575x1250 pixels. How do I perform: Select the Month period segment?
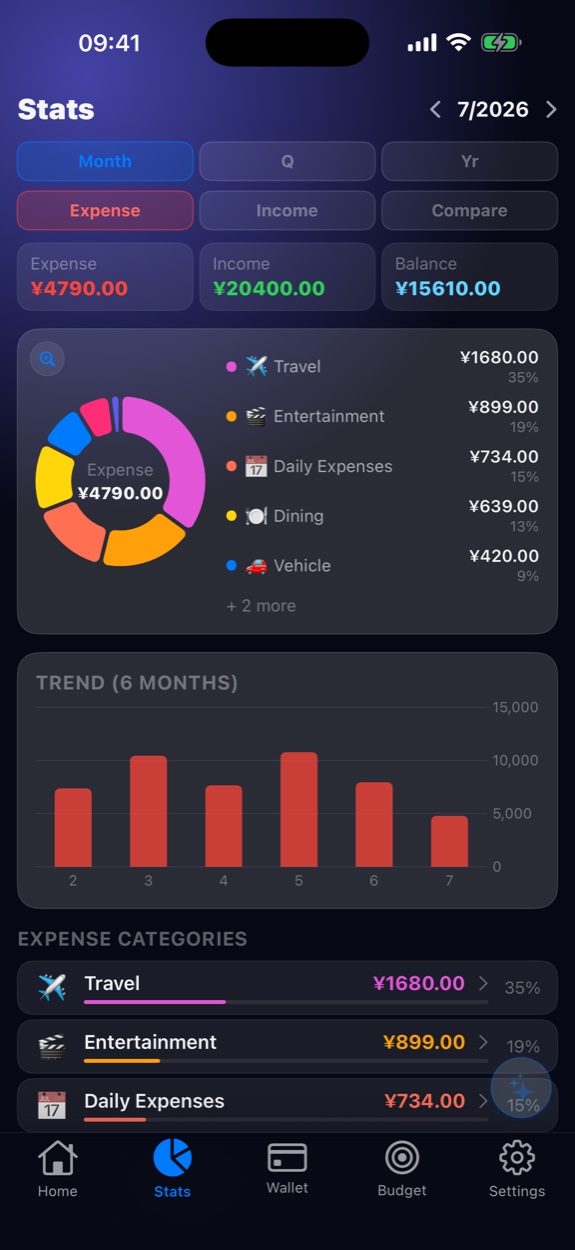point(105,161)
